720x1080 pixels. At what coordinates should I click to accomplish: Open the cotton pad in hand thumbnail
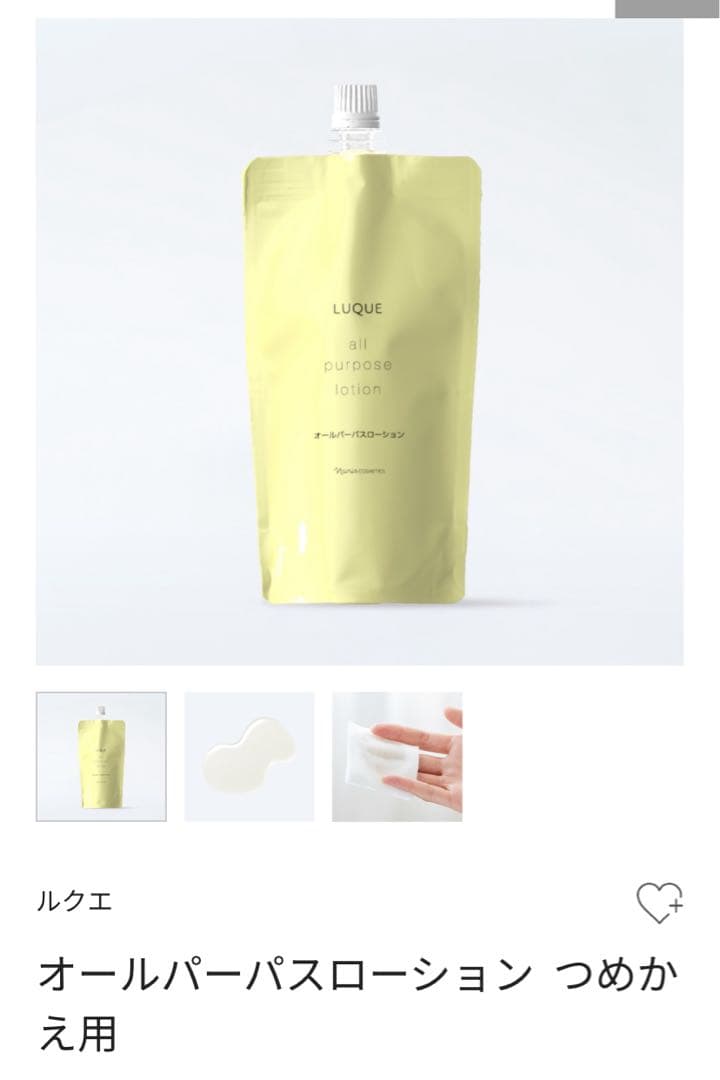(397, 756)
